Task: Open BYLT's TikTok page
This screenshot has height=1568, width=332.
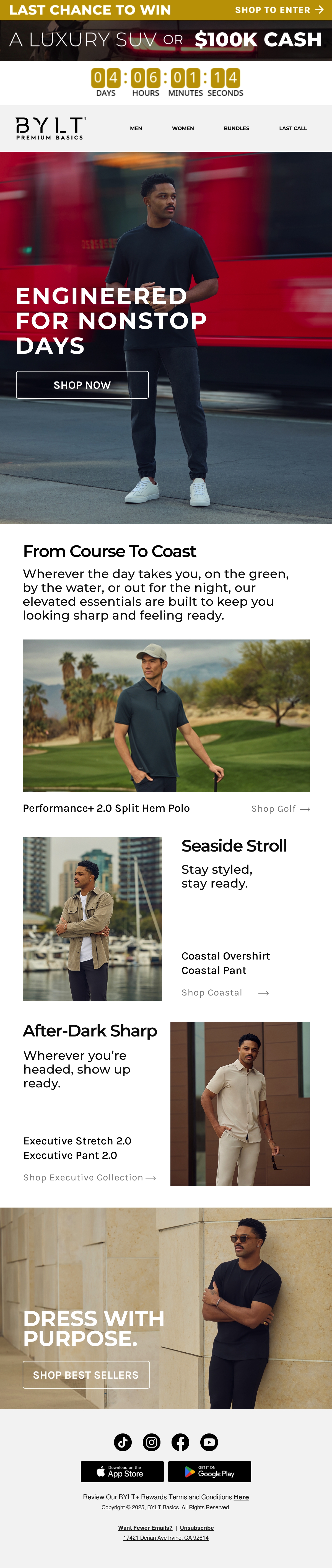Action: tap(123, 1442)
